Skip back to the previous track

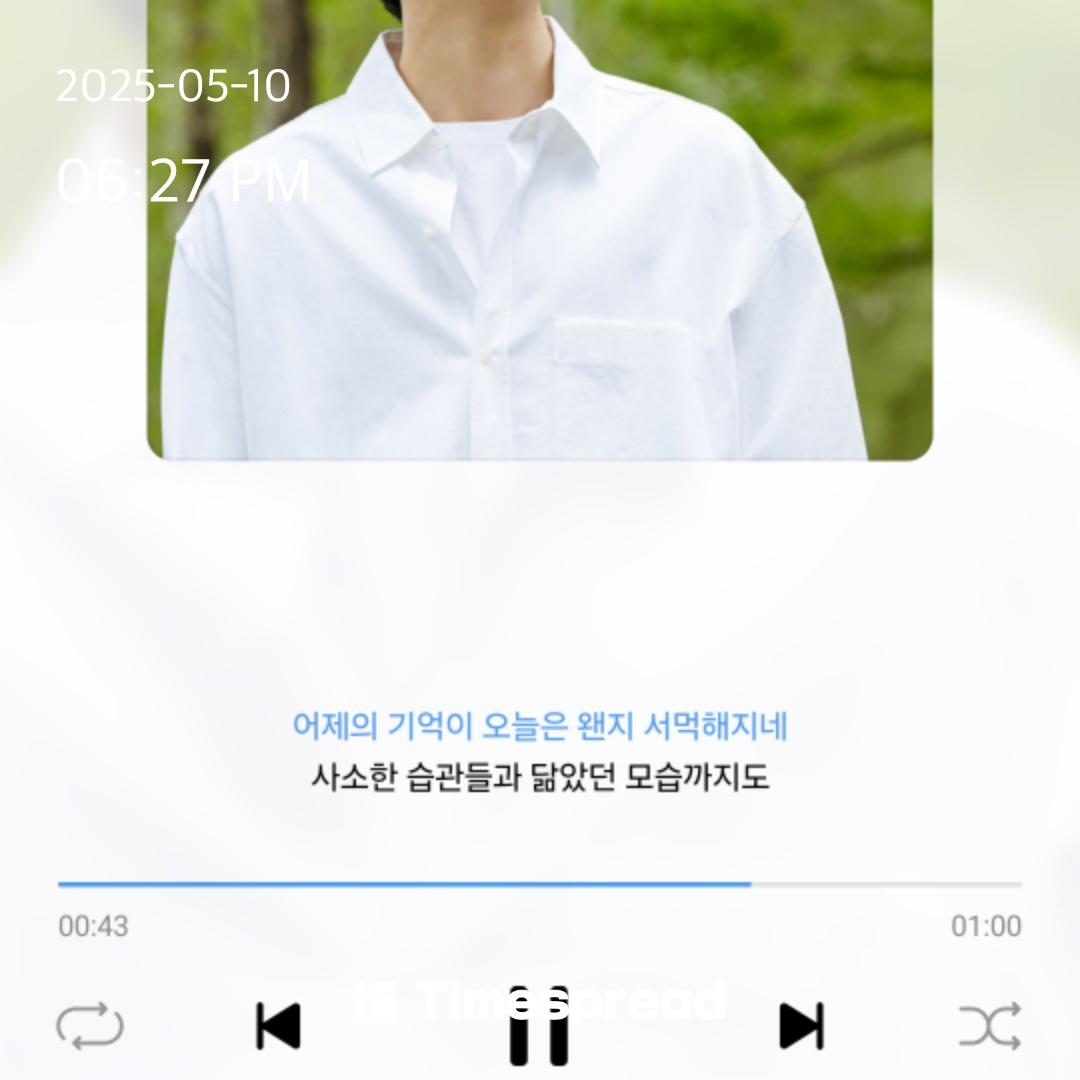click(x=278, y=1026)
